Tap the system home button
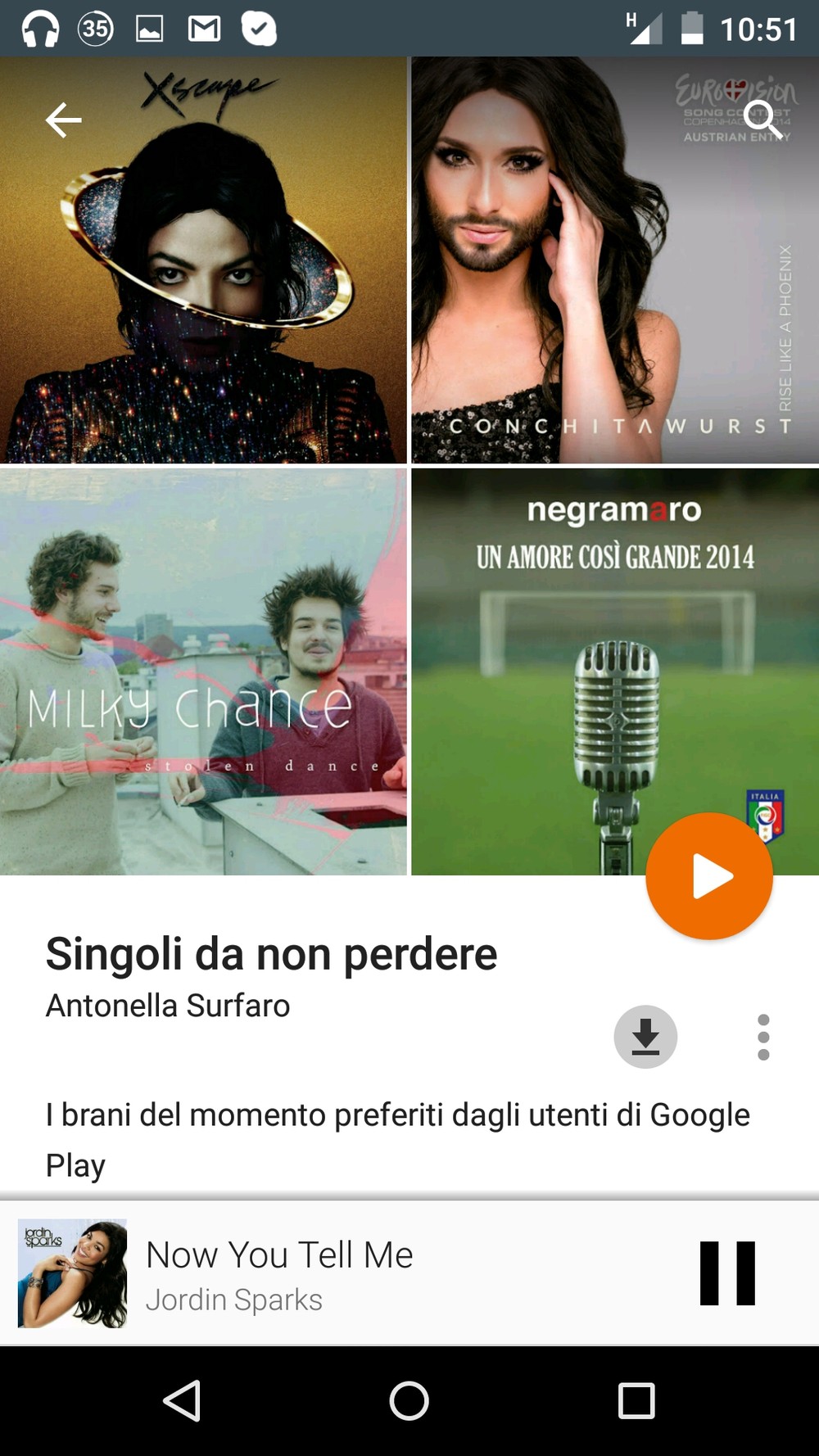This screenshot has width=819, height=1456. (409, 1400)
